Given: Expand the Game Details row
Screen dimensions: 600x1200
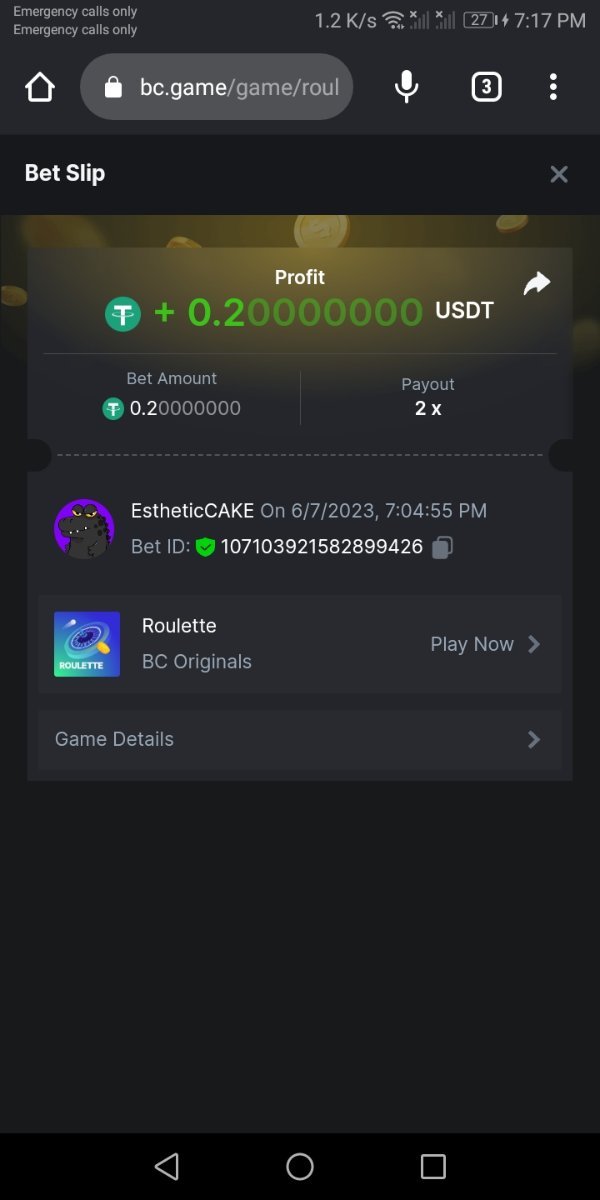Looking at the screenshot, I should 300,739.
